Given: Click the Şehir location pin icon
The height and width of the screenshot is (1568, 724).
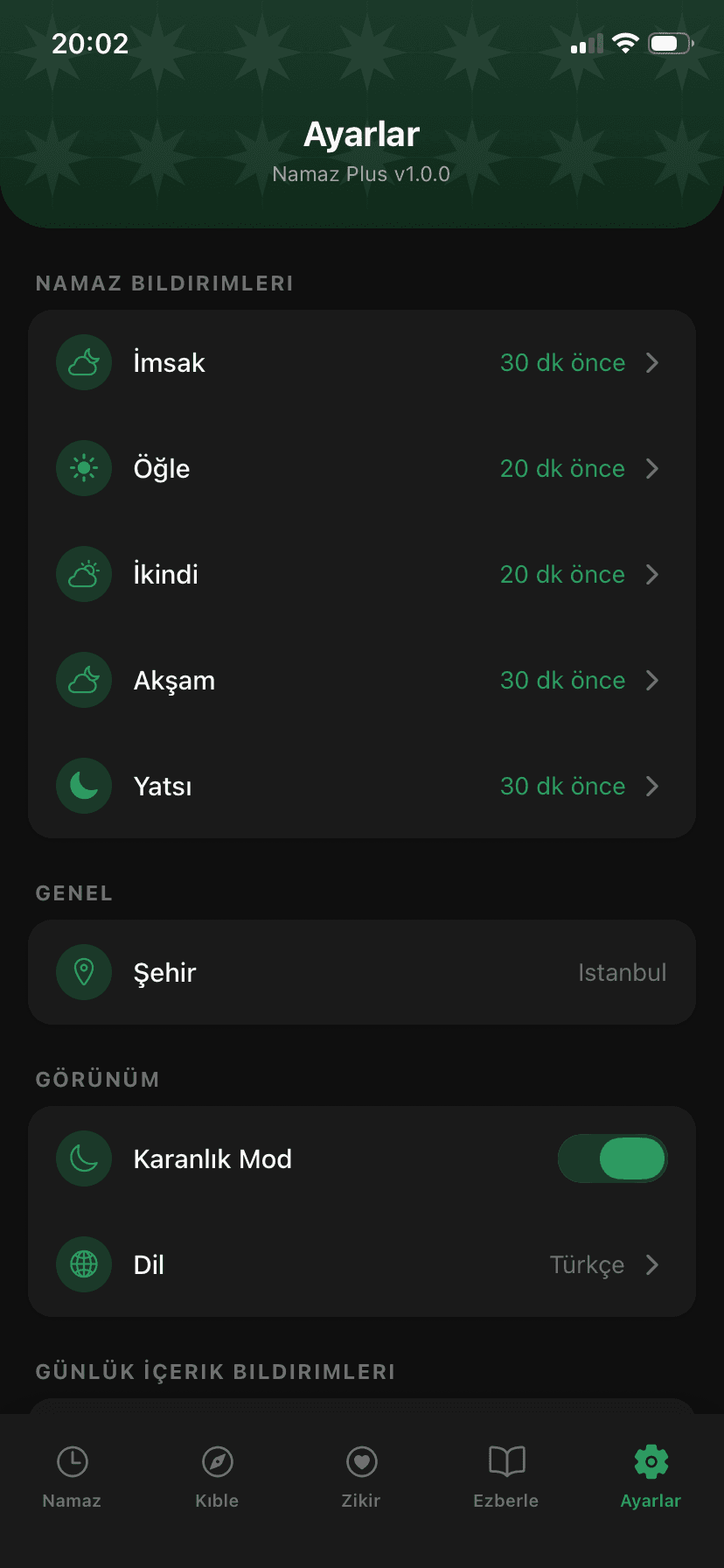Looking at the screenshot, I should click(x=83, y=972).
